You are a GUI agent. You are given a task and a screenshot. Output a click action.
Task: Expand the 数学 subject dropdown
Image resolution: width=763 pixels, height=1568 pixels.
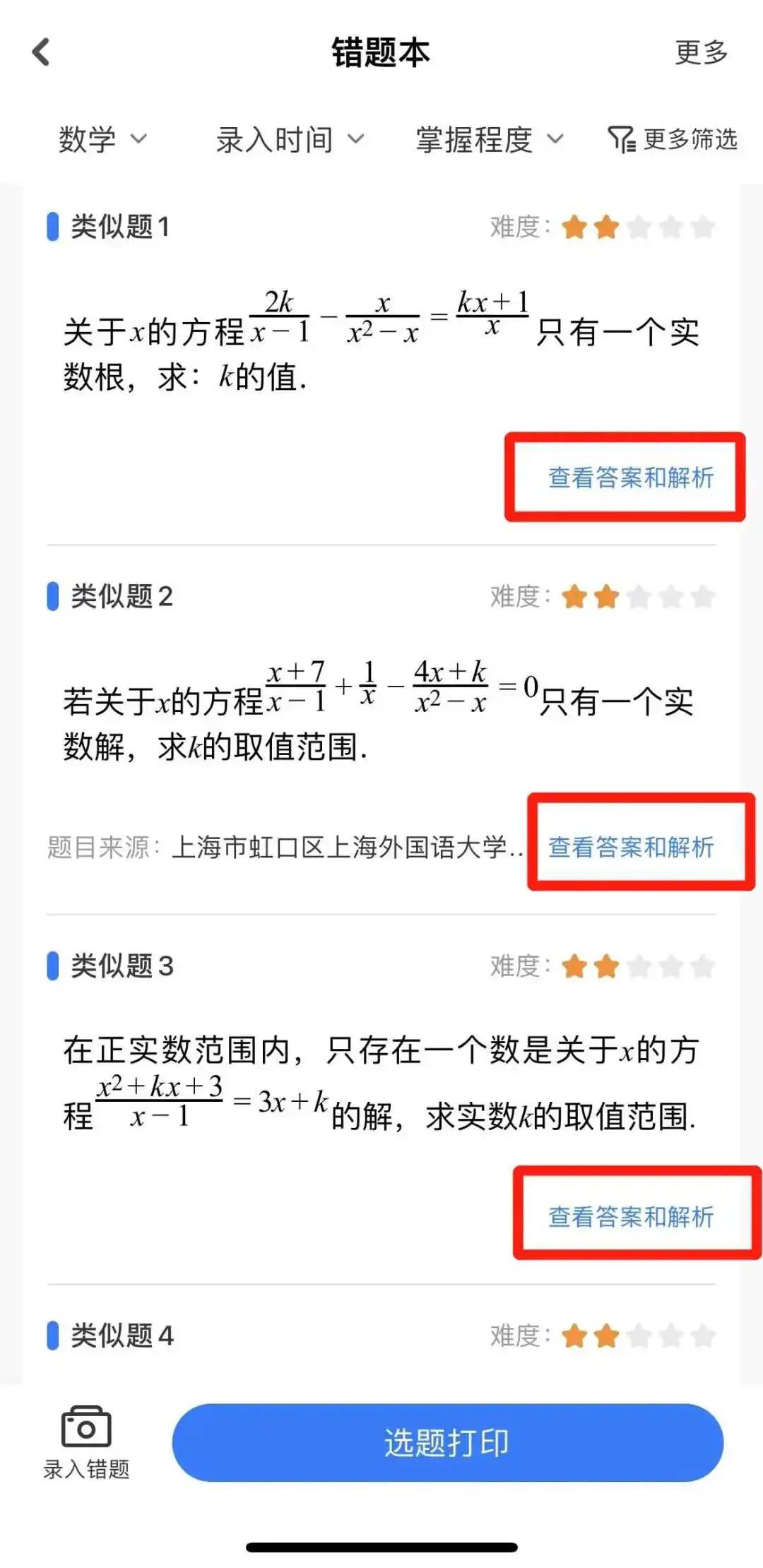pyautogui.click(x=102, y=139)
